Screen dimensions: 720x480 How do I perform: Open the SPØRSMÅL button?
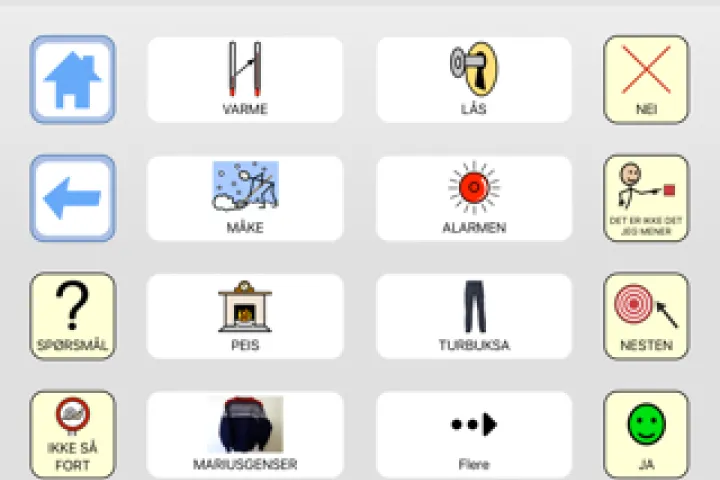tap(73, 316)
